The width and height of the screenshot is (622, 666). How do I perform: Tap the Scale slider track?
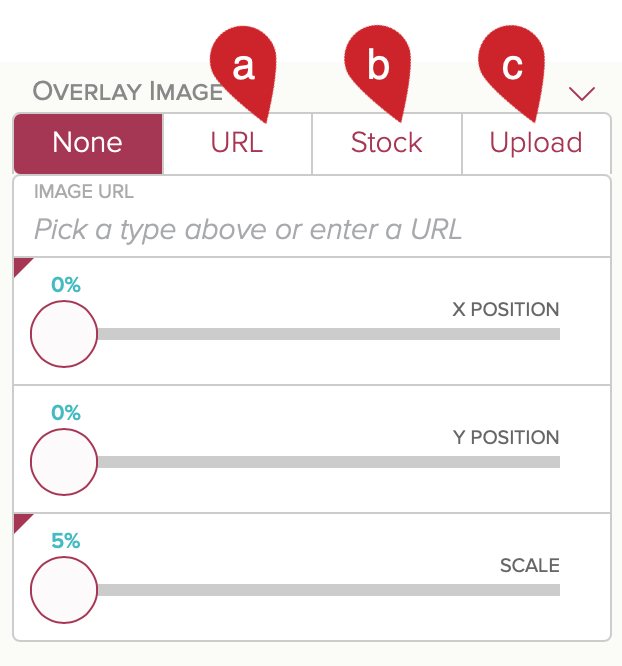point(330,590)
